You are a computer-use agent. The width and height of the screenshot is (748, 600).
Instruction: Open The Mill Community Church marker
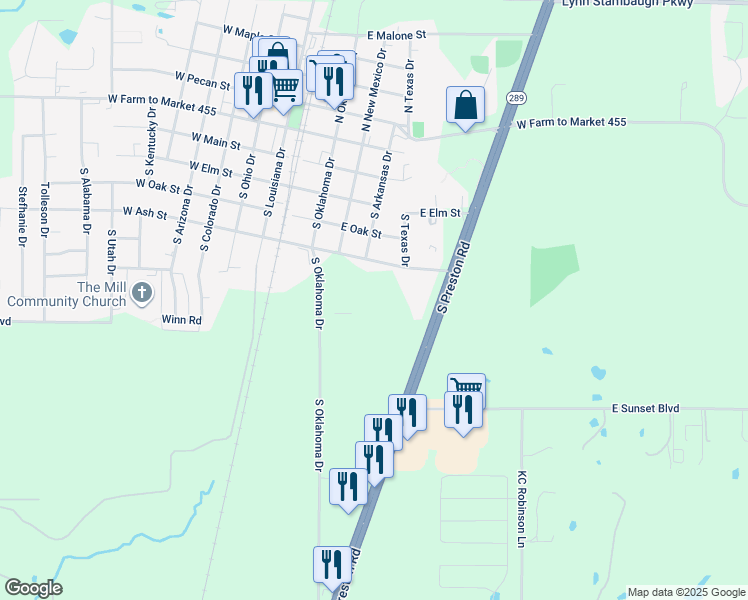142,293
